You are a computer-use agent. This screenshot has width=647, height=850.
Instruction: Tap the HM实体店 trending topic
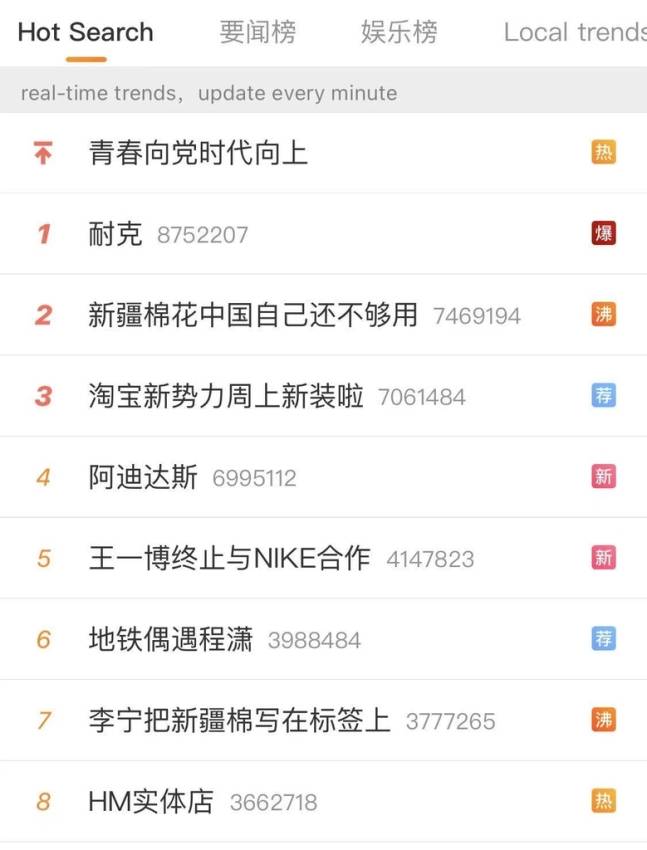pyautogui.click(x=151, y=801)
